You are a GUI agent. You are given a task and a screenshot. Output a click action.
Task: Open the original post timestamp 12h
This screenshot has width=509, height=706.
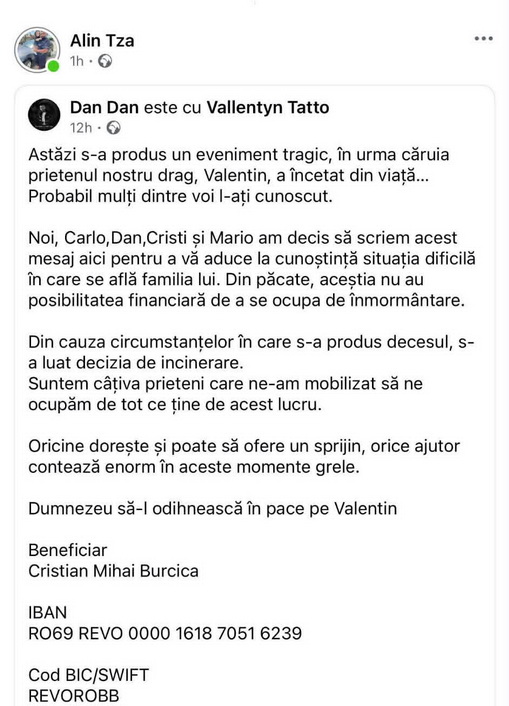pyautogui.click(x=81, y=128)
